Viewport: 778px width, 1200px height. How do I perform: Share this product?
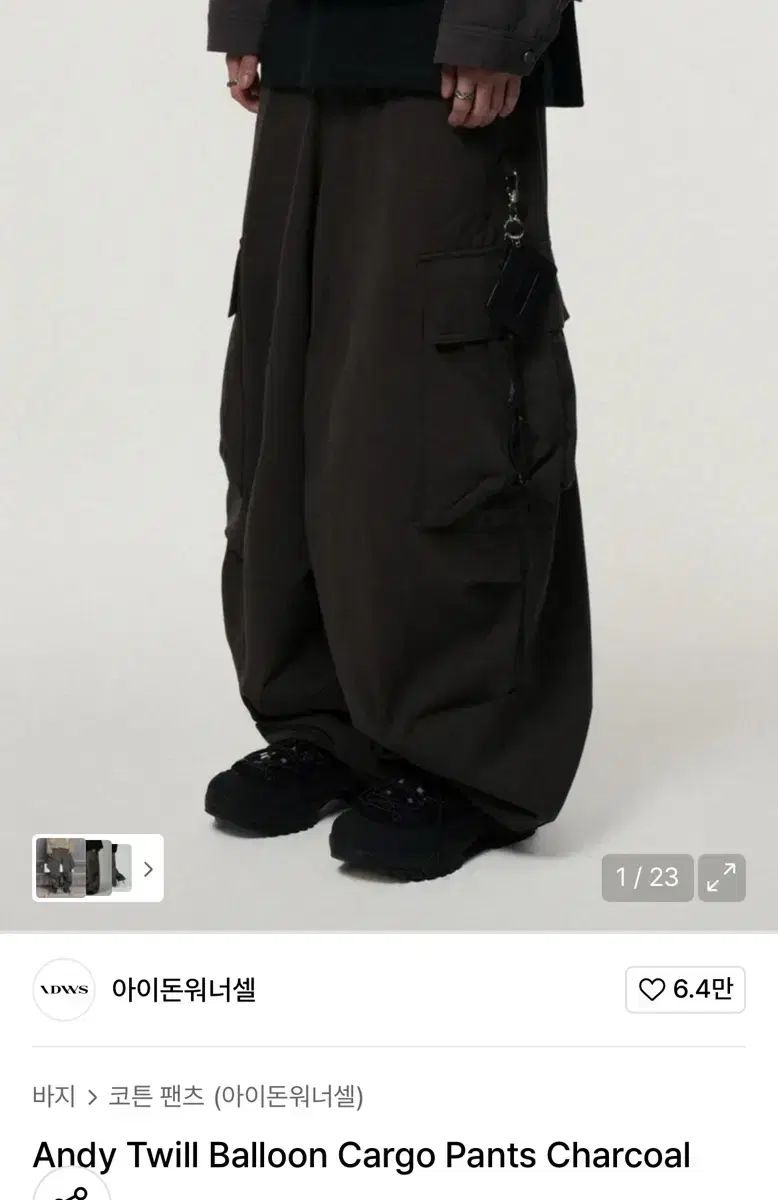point(72,1190)
